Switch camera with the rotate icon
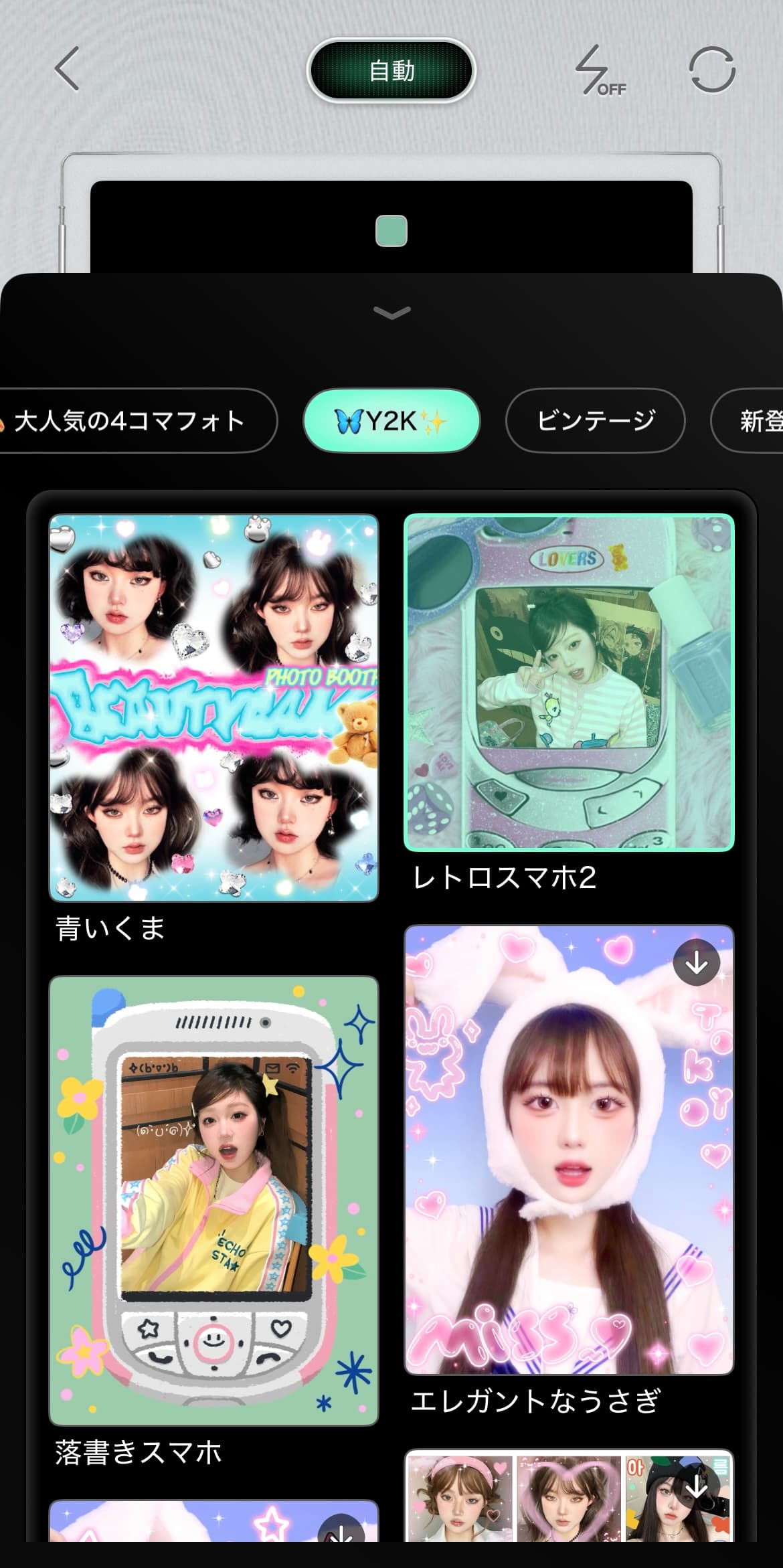Viewport: 783px width, 1568px height. point(712,70)
